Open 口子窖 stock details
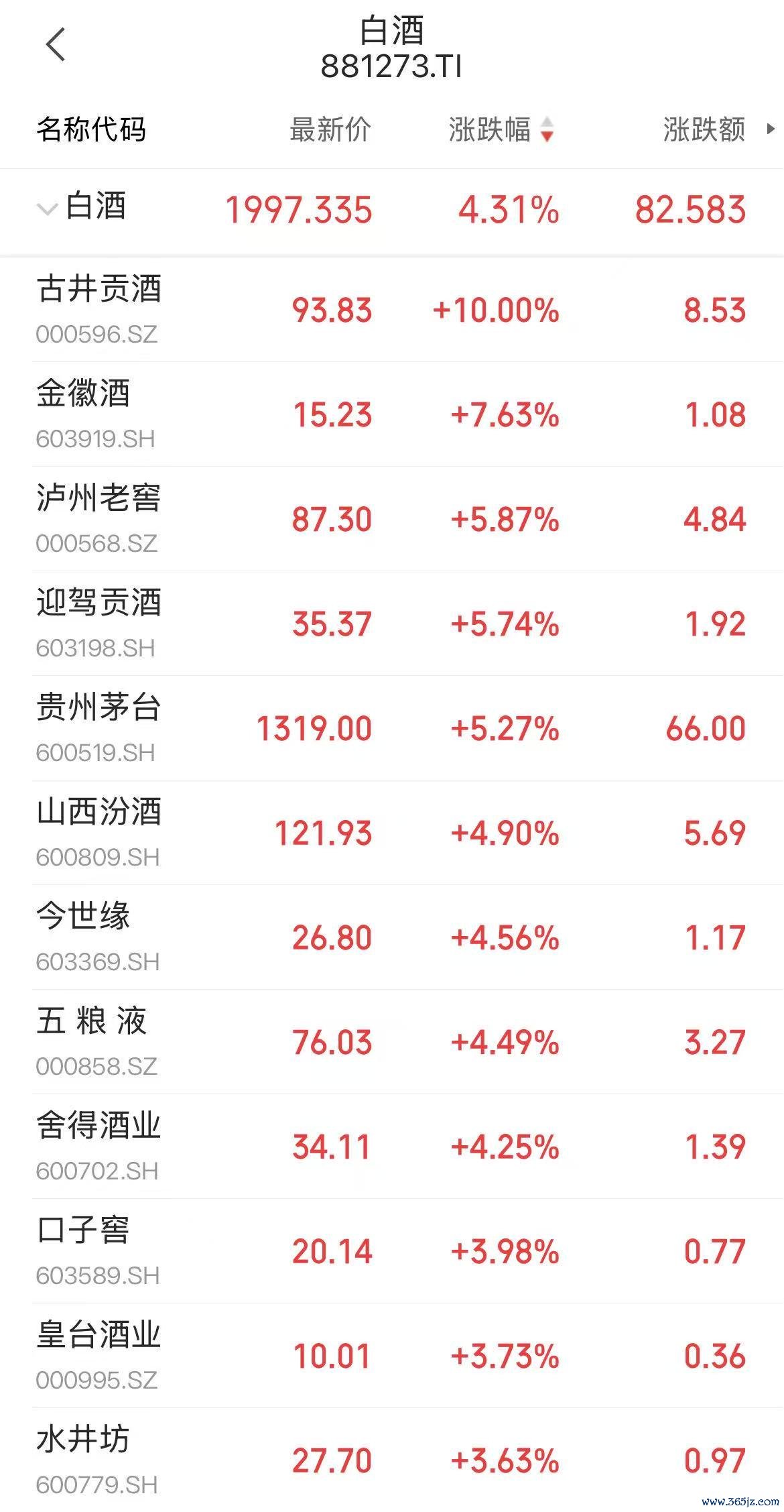The height and width of the screenshot is (1512, 784). [x=392, y=1251]
